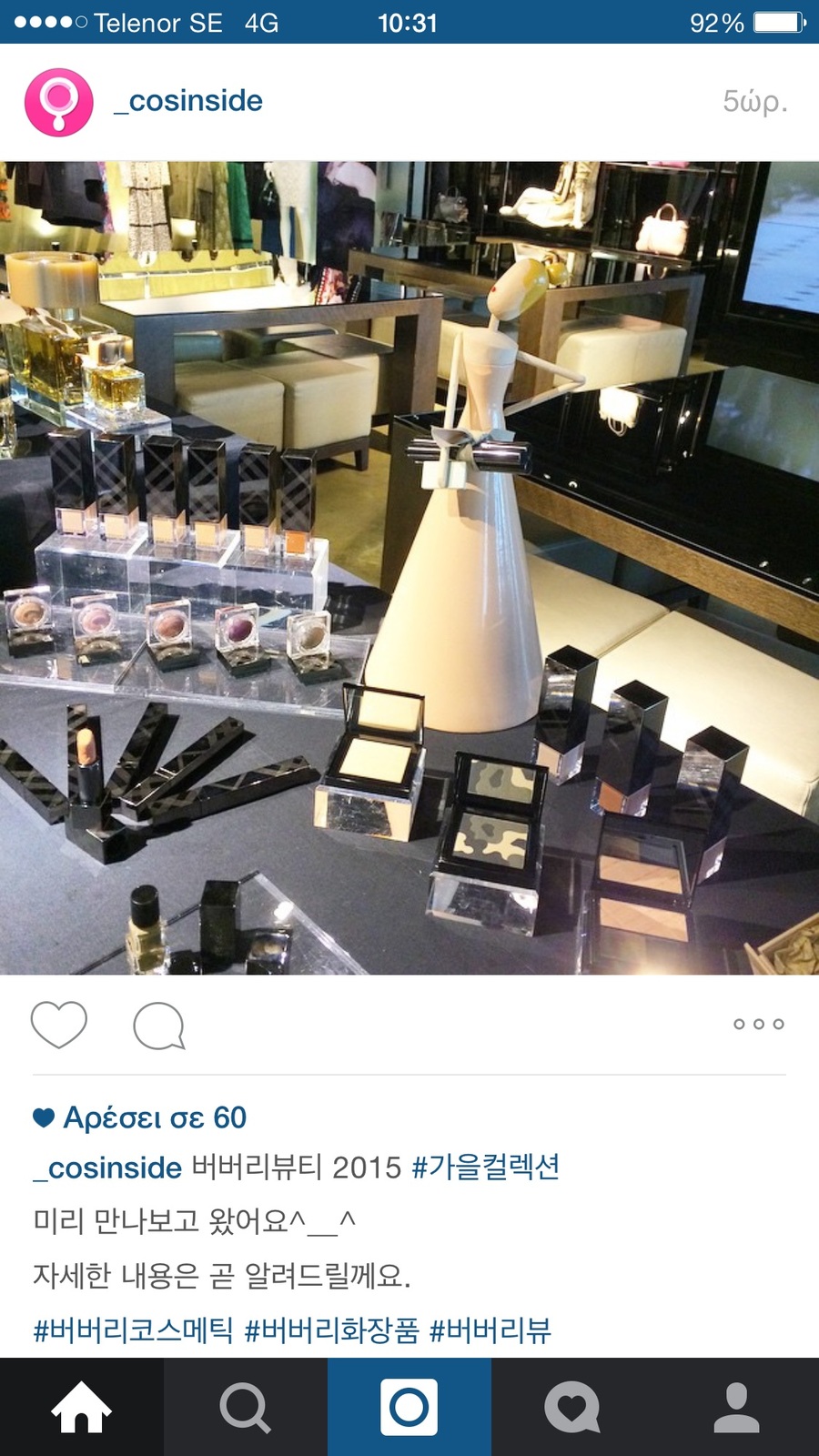The height and width of the screenshot is (1456, 819).
Task: Open hashtag #가을컬렉션
Action: pyautogui.click(x=485, y=1167)
